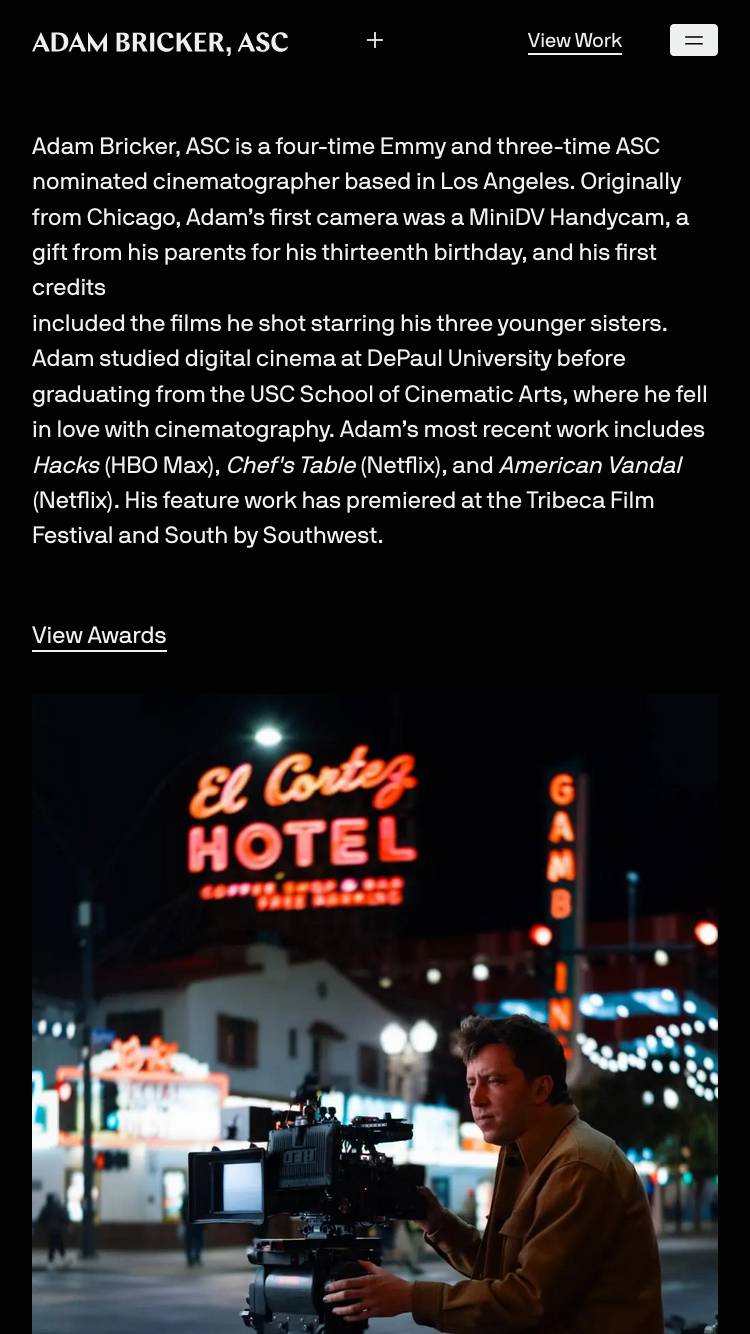Open the View Awards link
The image size is (750, 1334).
(x=99, y=635)
